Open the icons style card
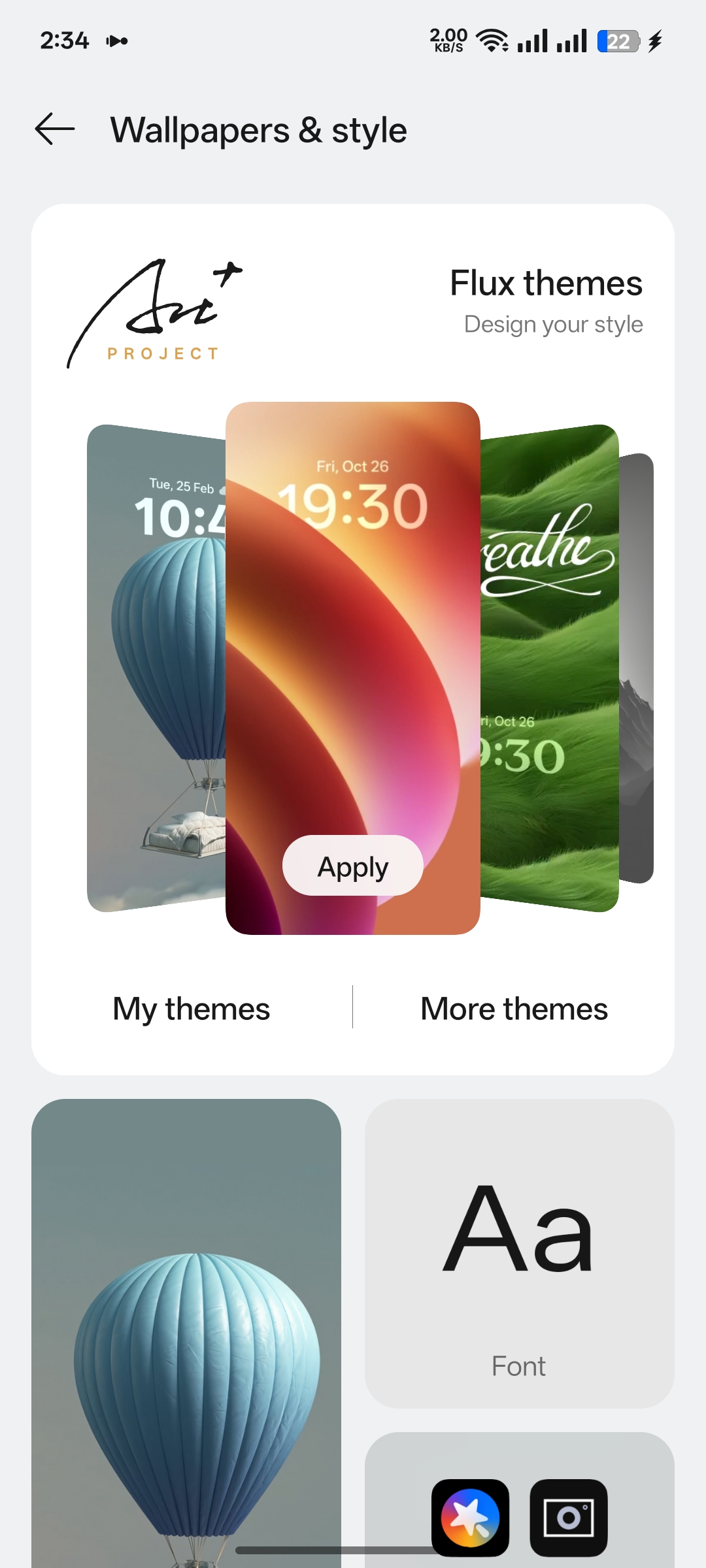The width and height of the screenshot is (706, 1568). click(x=519, y=1503)
